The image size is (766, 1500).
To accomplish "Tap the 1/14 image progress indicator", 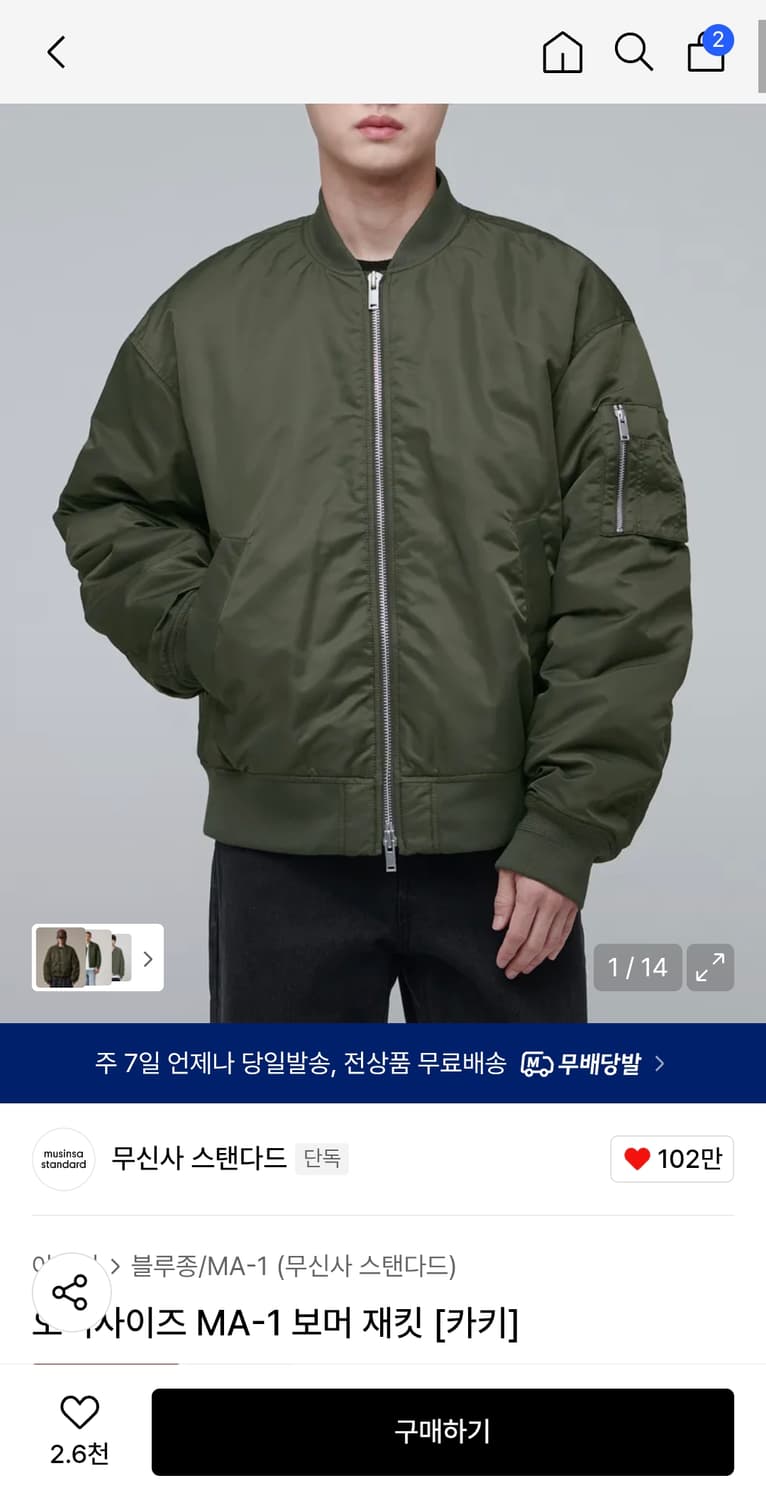I will click(x=638, y=967).
